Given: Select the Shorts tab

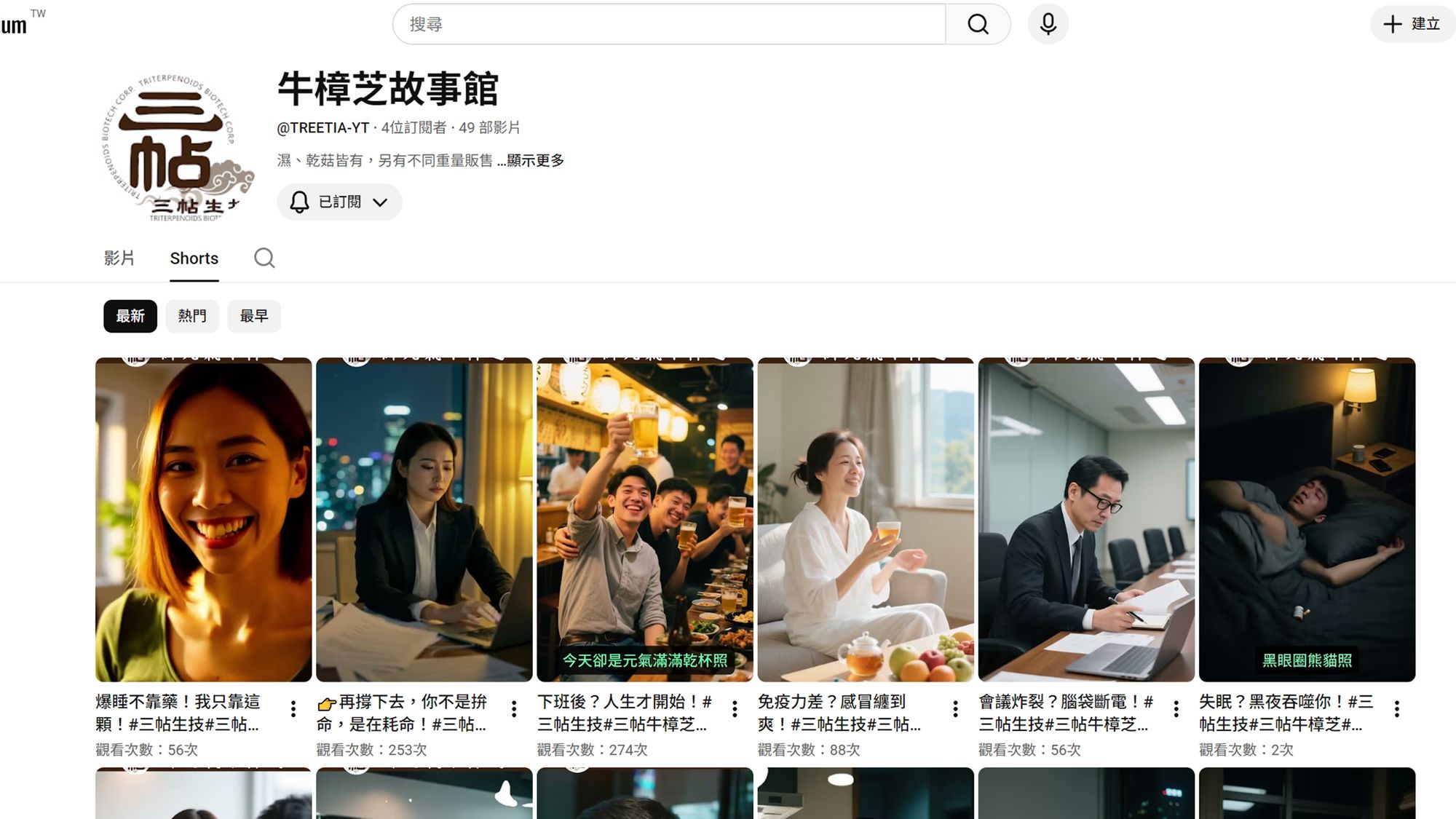Looking at the screenshot, I should (x=194, y=258).
